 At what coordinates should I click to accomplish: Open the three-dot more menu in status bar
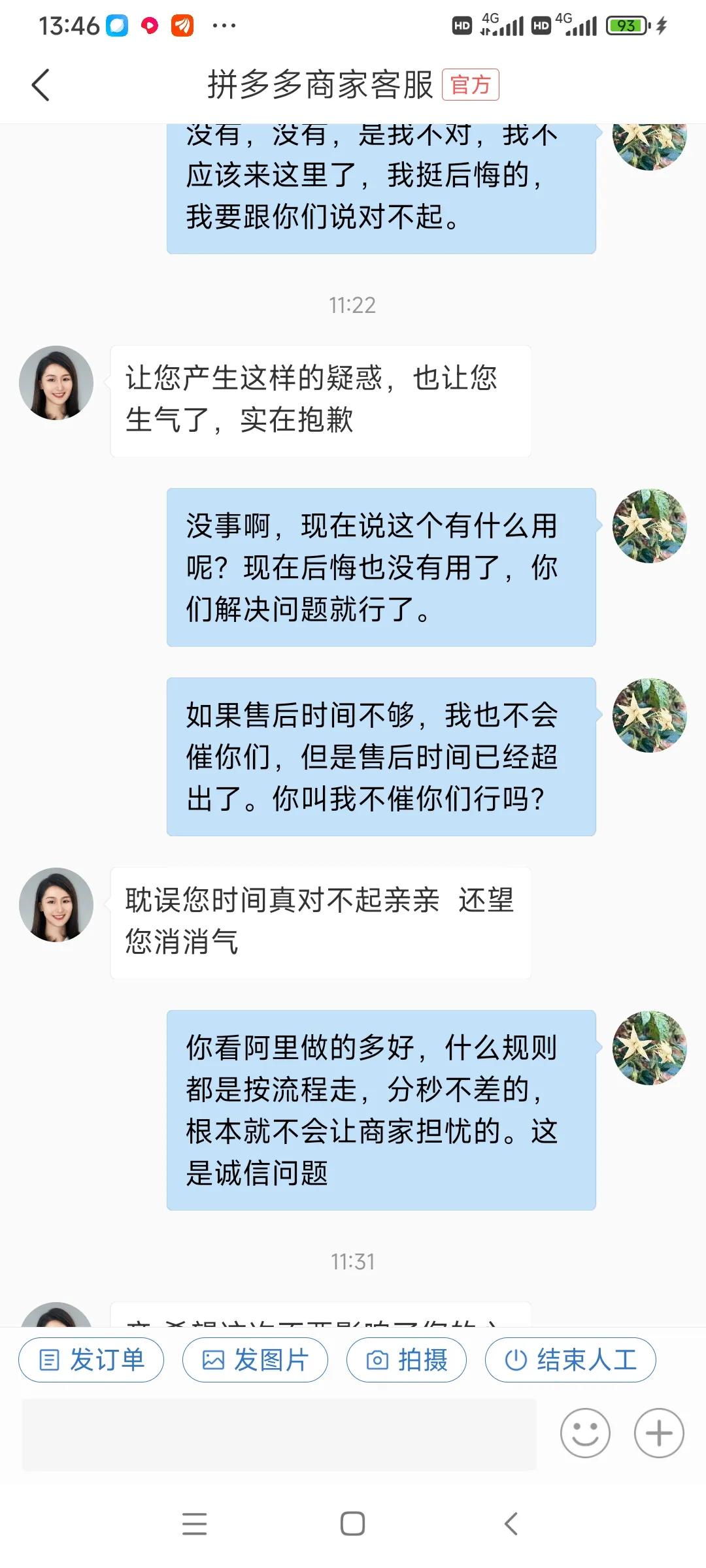point(222,26)
